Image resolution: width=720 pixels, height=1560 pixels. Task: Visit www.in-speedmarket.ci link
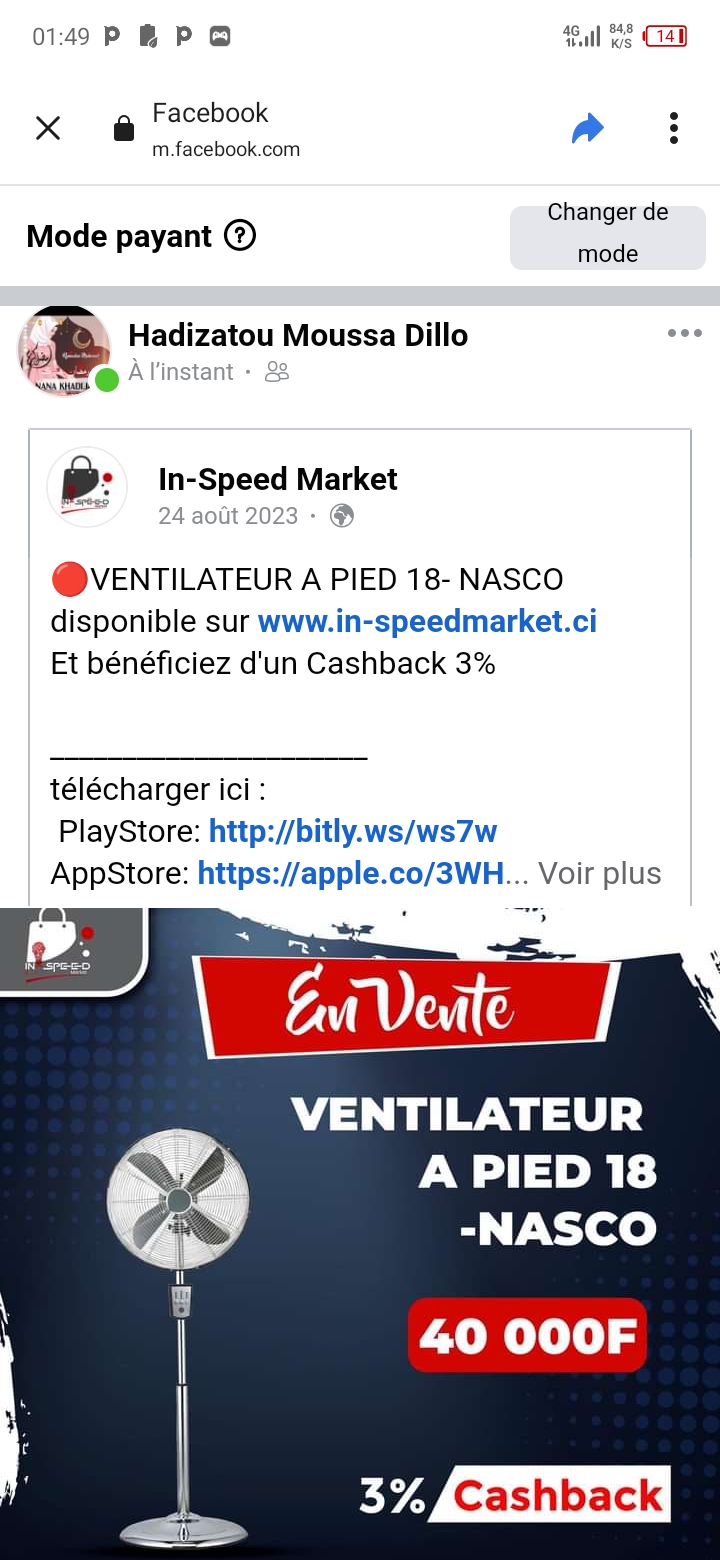click(x=427, y=621)
